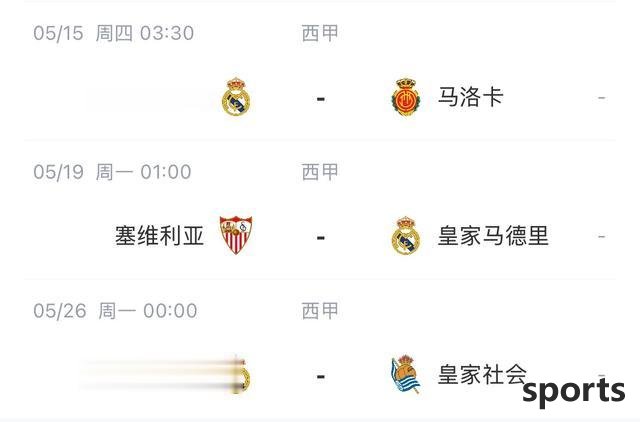This screenshot has height=422, width=640.
Task: Open the 05/15 match against 马洛卡
Action: (x=320, y=98)
